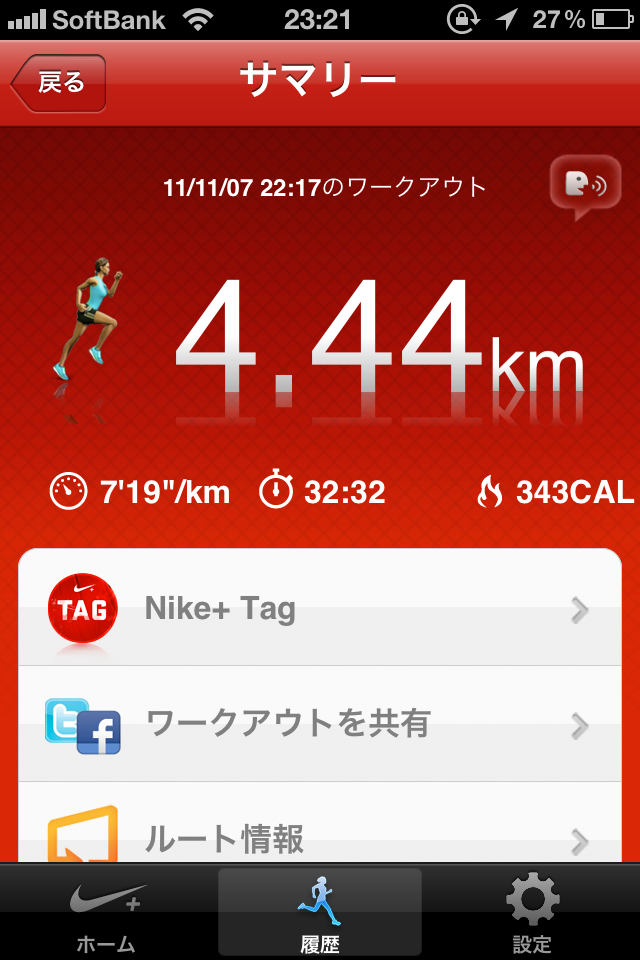Open the Nike+ Tag row
This screenshot has width=640, height=960.
click(x=320, y=609)
